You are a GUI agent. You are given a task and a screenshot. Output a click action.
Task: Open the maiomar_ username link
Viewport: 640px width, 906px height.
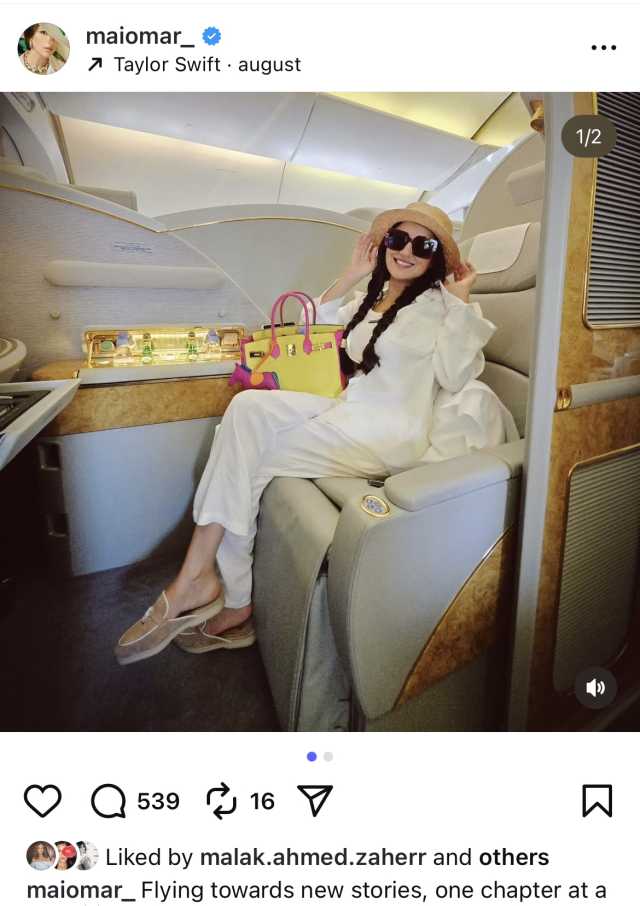pyautogui.click(x=140, y=37)
